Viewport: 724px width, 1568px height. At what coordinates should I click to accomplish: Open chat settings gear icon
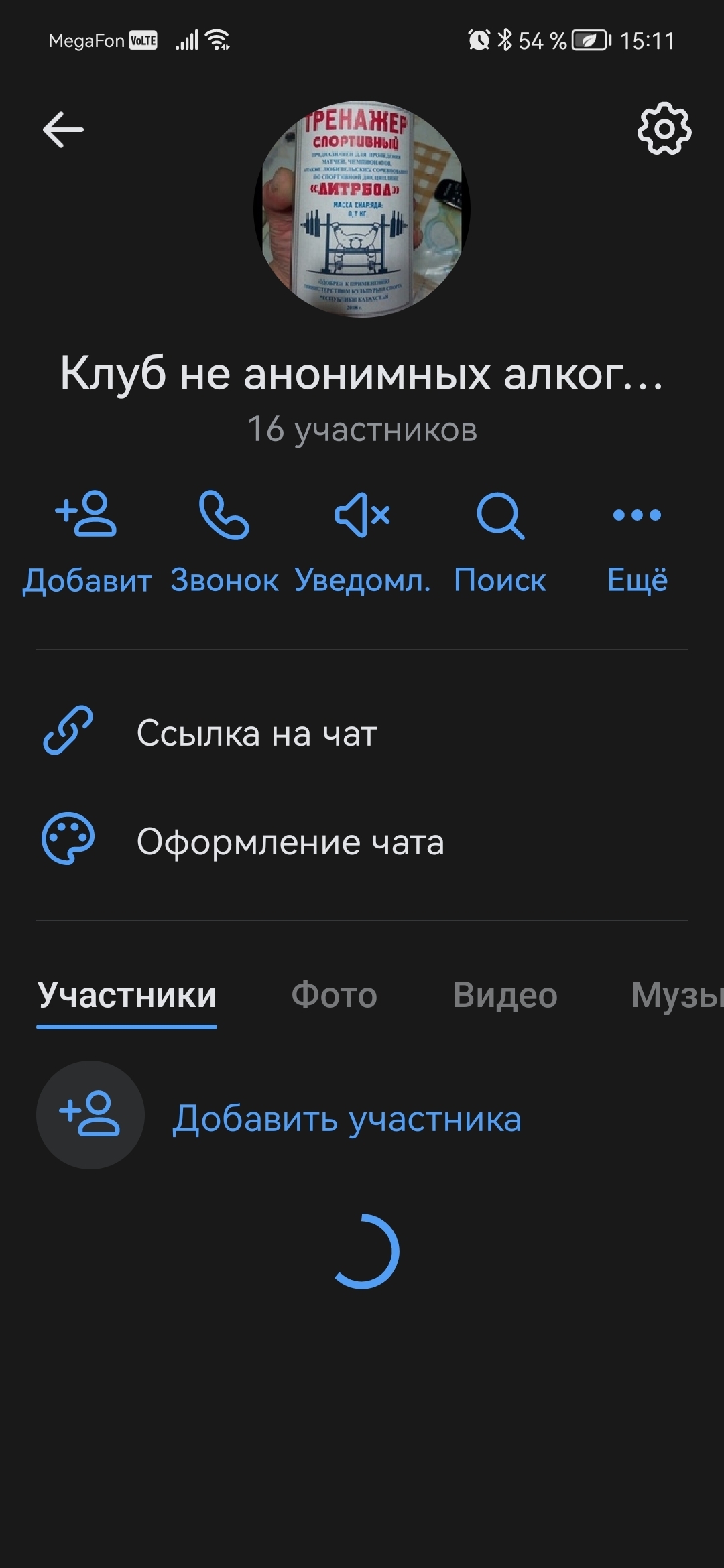pyautogui.click(x=664, y=129)
